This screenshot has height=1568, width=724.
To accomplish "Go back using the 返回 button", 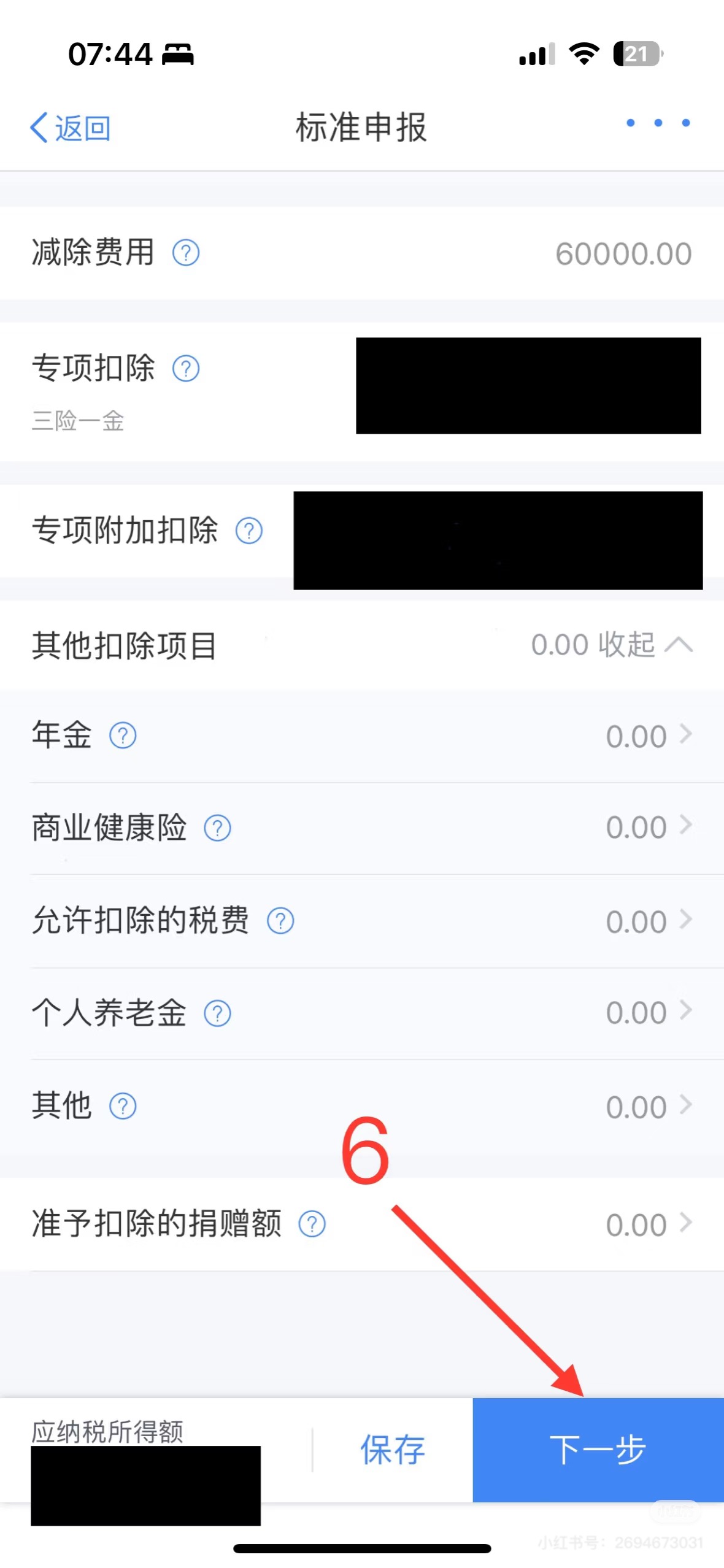I will [x=70, y=128].
